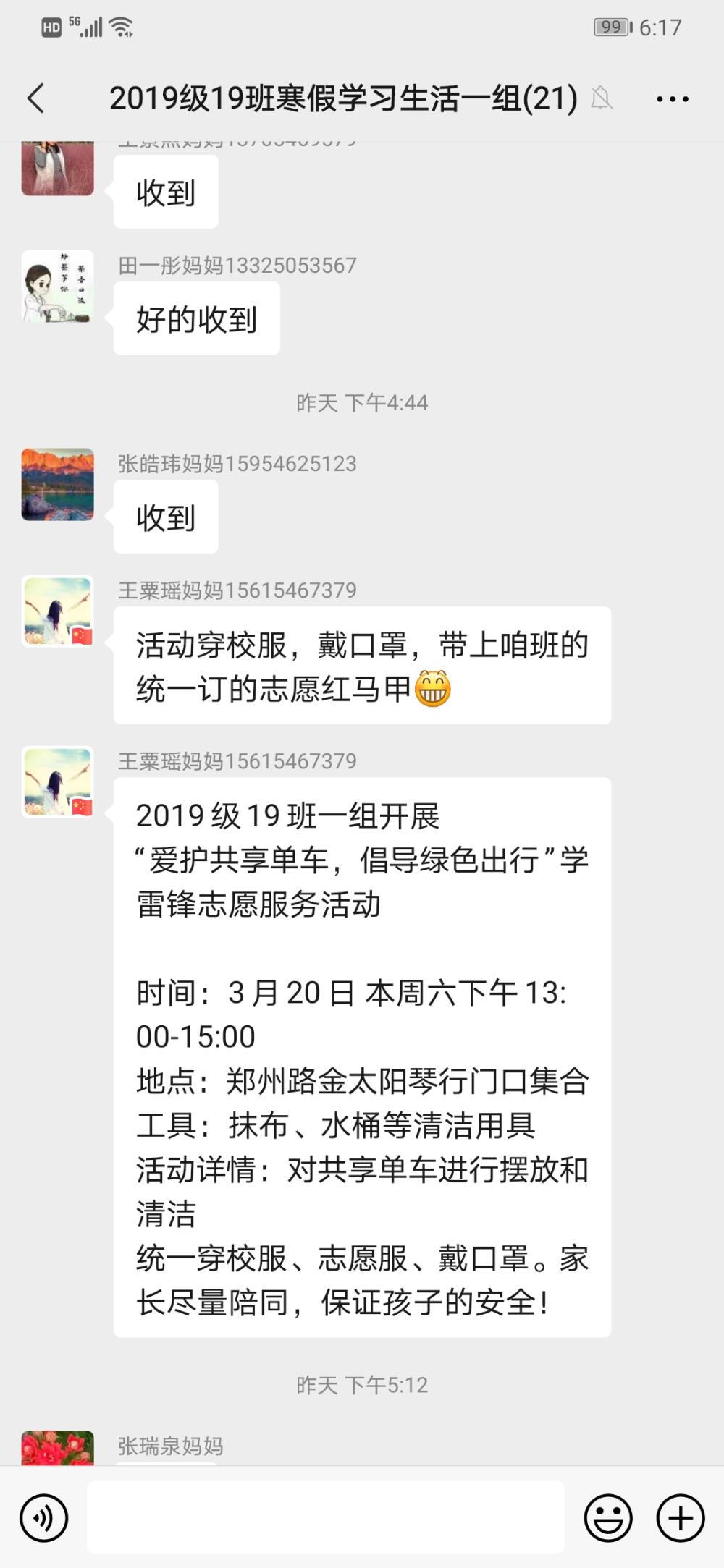
Task: Tap avatar beside the 学雷锋志愿服务活动 announcement
Action: 58,782
